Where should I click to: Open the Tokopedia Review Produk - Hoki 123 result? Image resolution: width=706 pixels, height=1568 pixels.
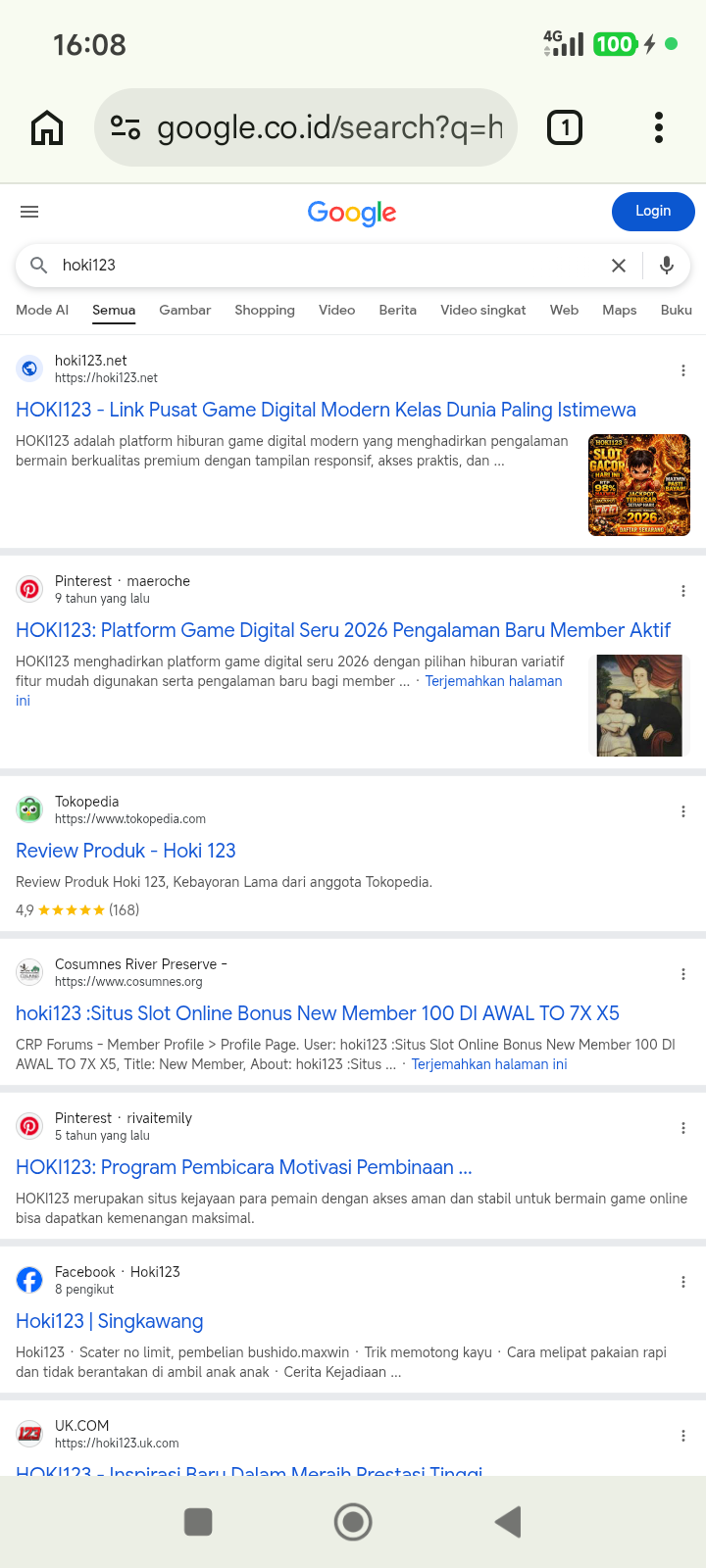pos(126,851)
